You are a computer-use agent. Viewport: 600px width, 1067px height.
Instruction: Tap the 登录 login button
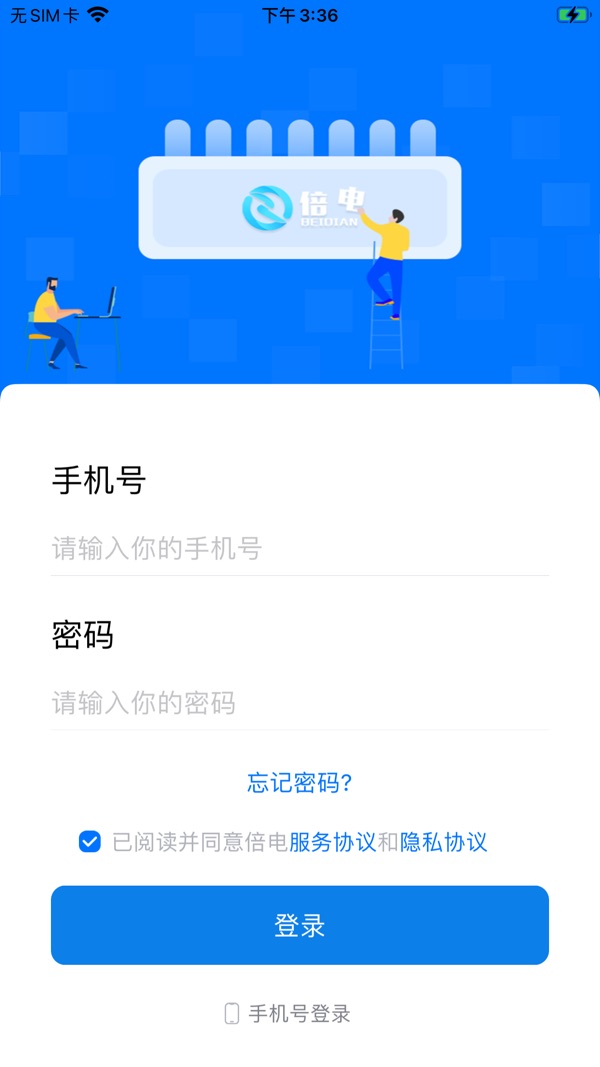point(299,925)
